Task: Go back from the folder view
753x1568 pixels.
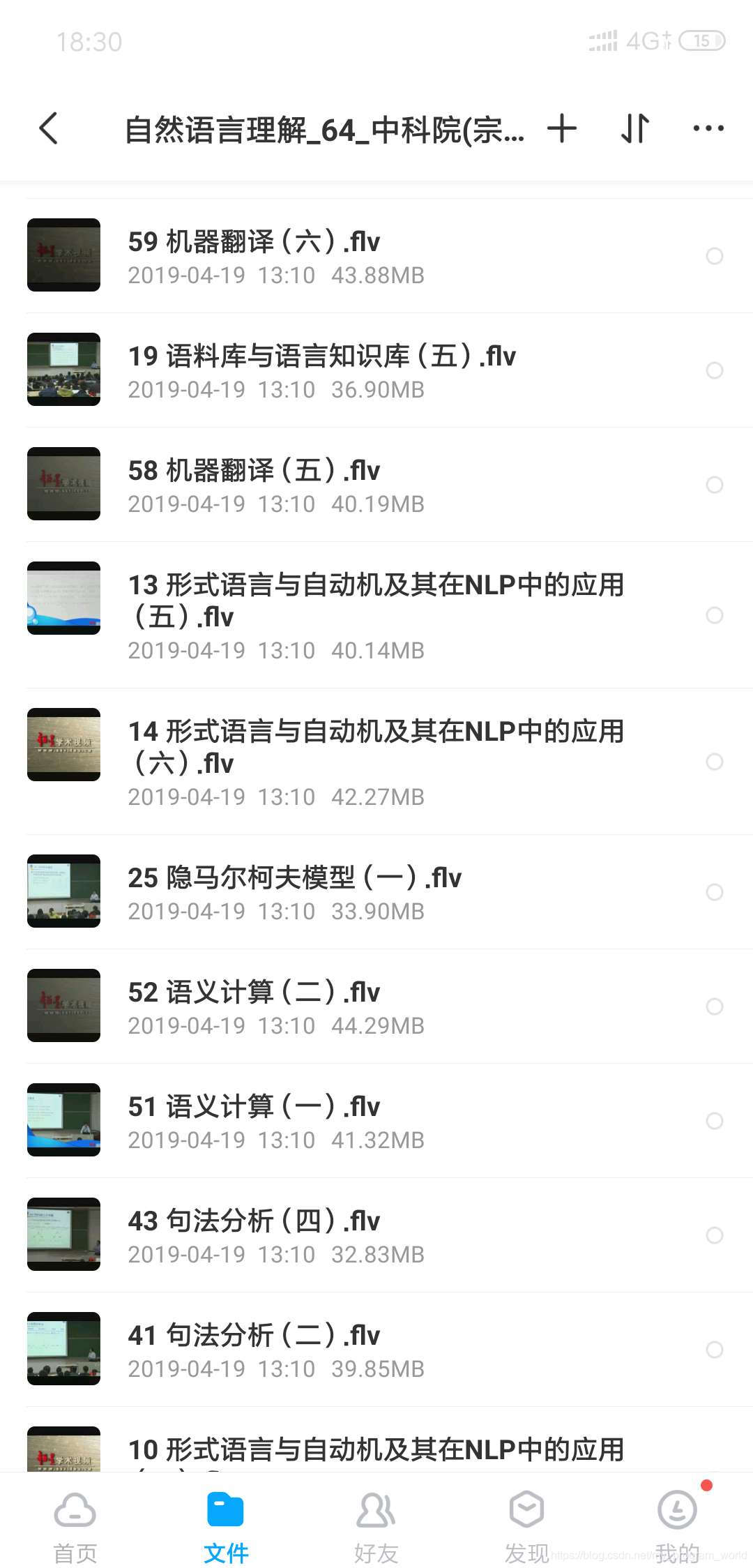Action: pos(49,129)
